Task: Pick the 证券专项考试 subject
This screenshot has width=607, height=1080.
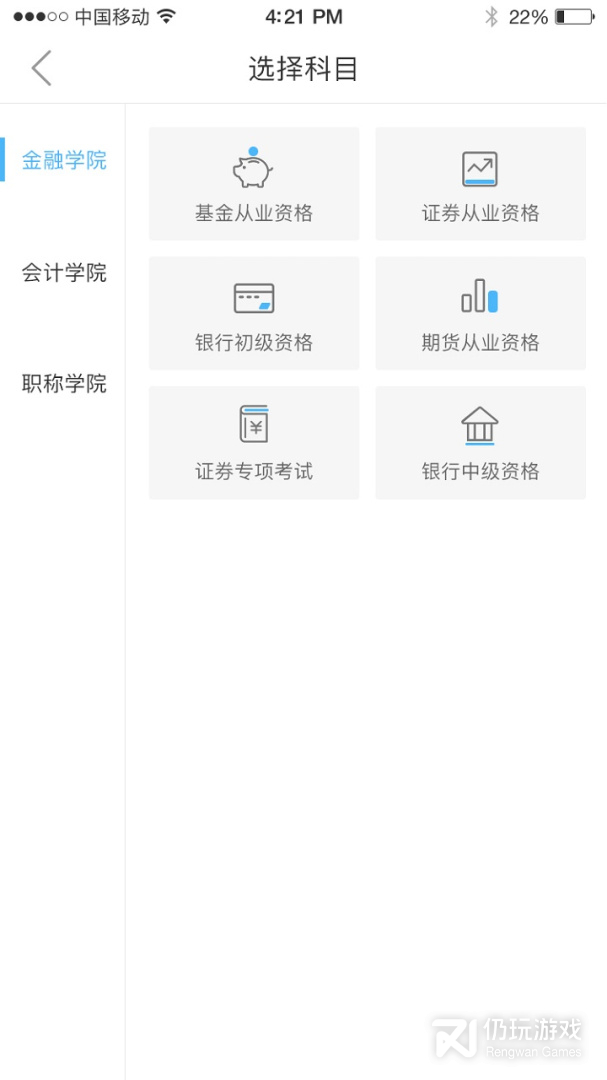Action: pyautogui.click(x=254, y=442)
